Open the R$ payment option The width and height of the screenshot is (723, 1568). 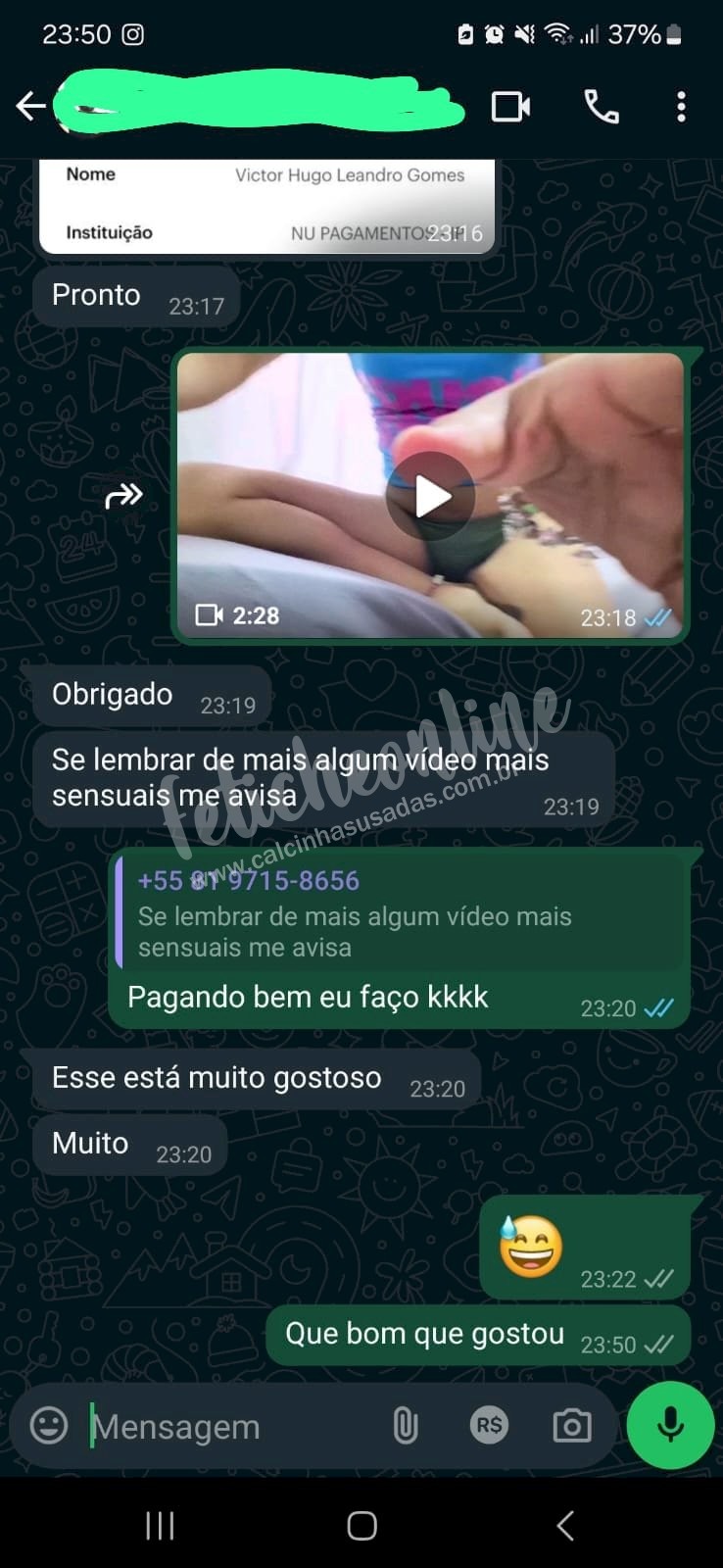[489, 1425]
